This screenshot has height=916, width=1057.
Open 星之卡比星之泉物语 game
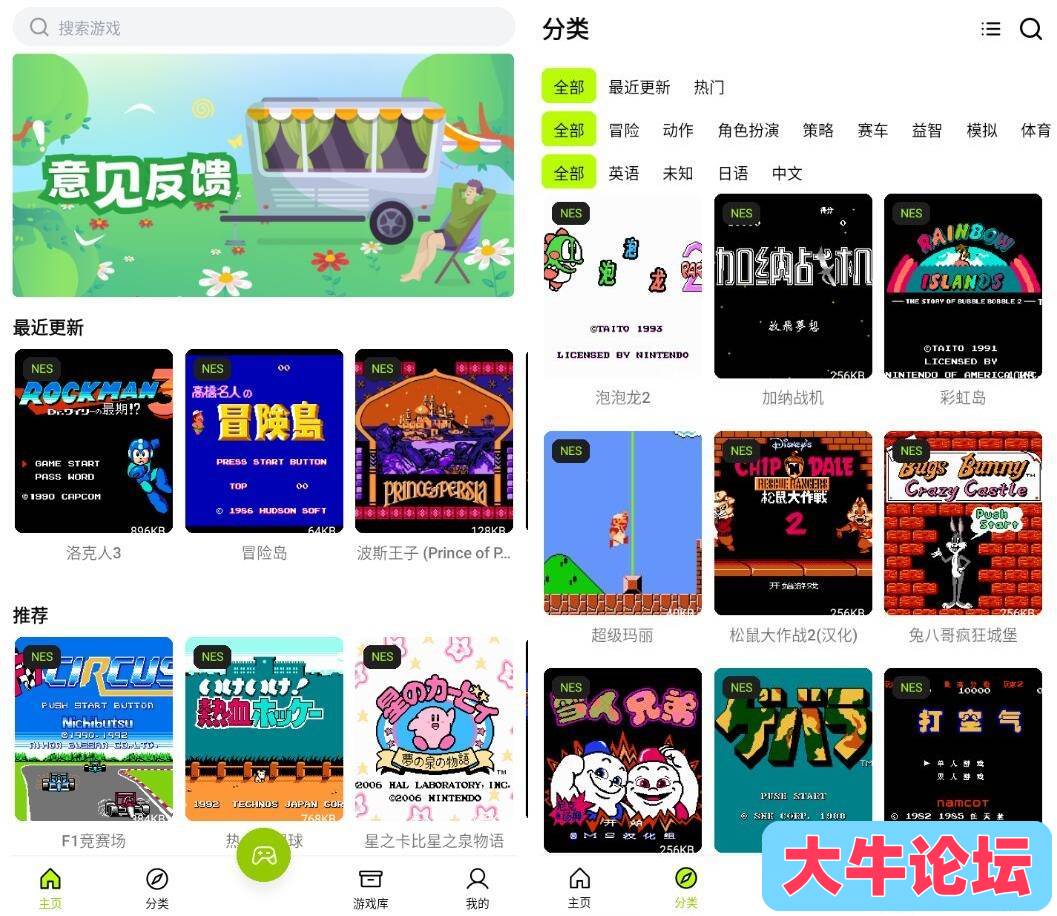(434, 729)
